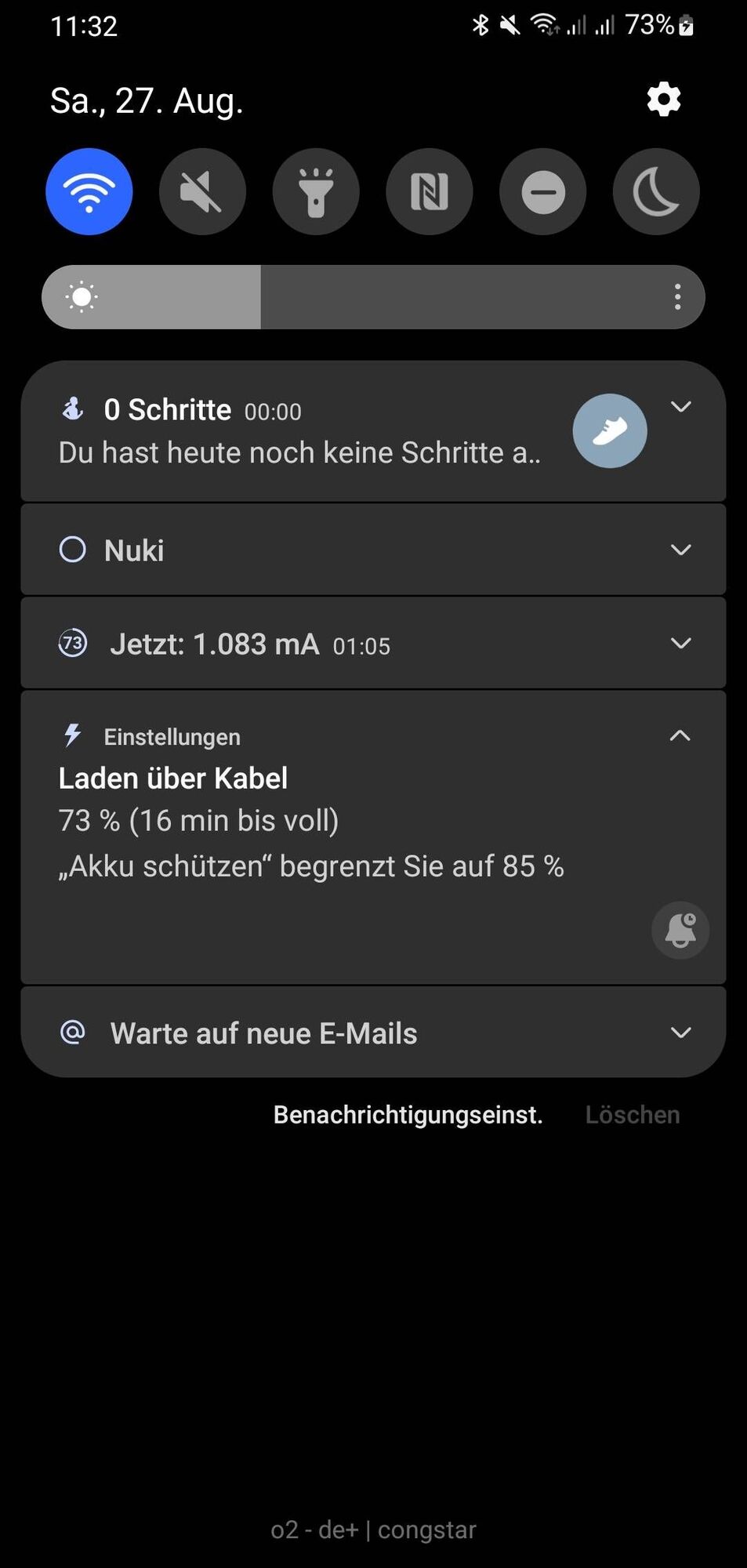
Task: Turn on the flashlight
Action: tap(316, 191)
